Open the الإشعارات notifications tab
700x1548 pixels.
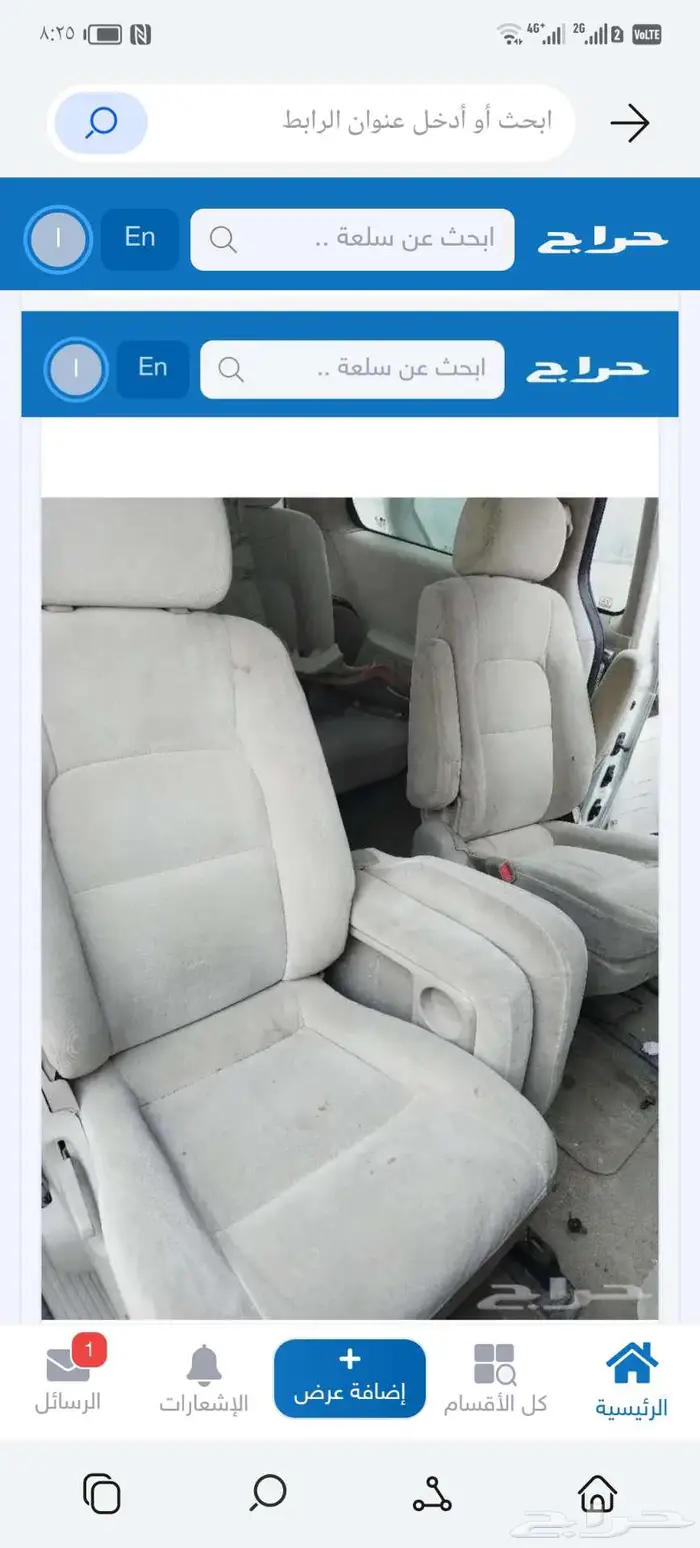[203, 1379]
